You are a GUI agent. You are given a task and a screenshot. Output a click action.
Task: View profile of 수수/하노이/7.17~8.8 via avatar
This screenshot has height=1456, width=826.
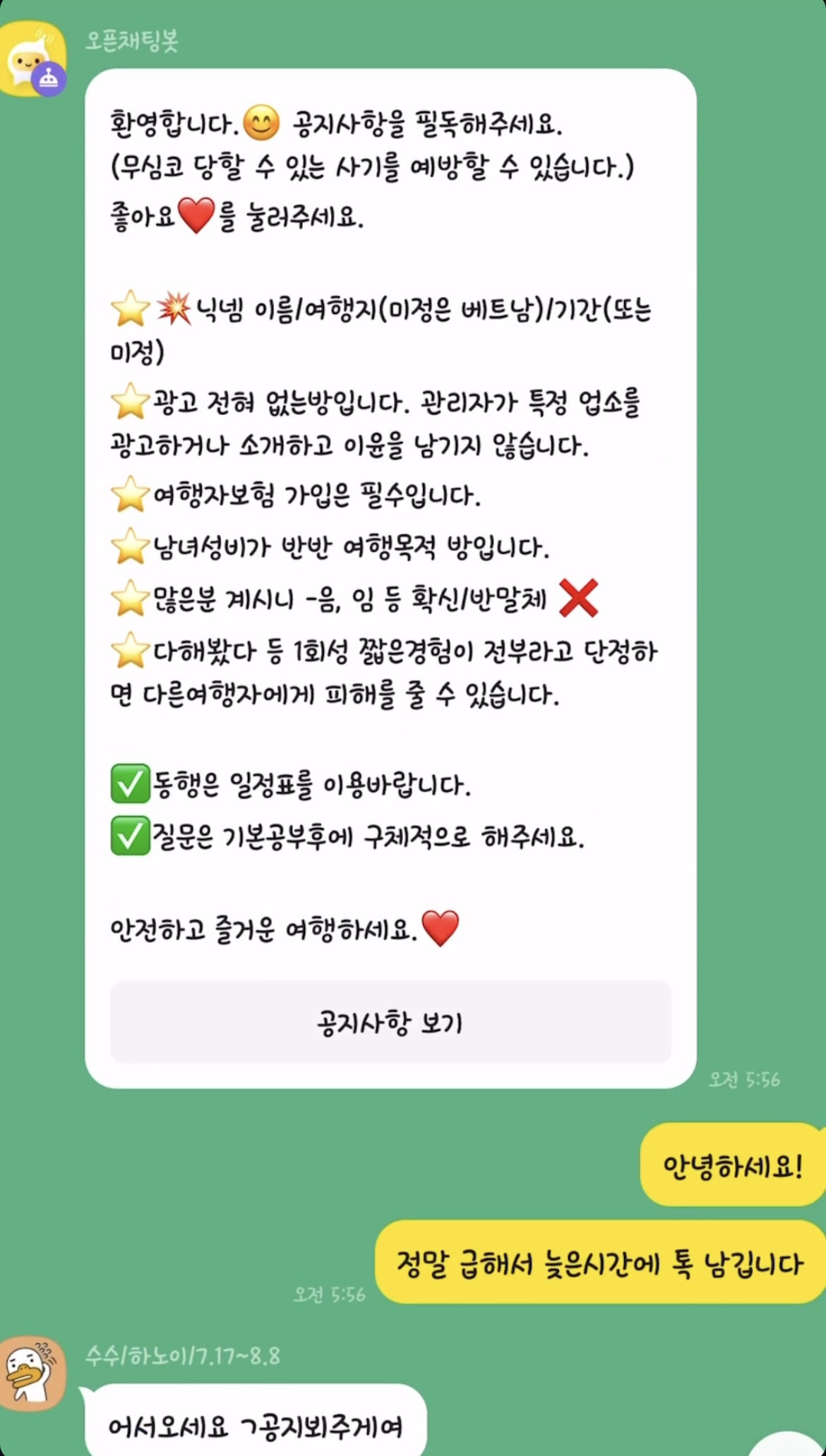(32, 1373)
